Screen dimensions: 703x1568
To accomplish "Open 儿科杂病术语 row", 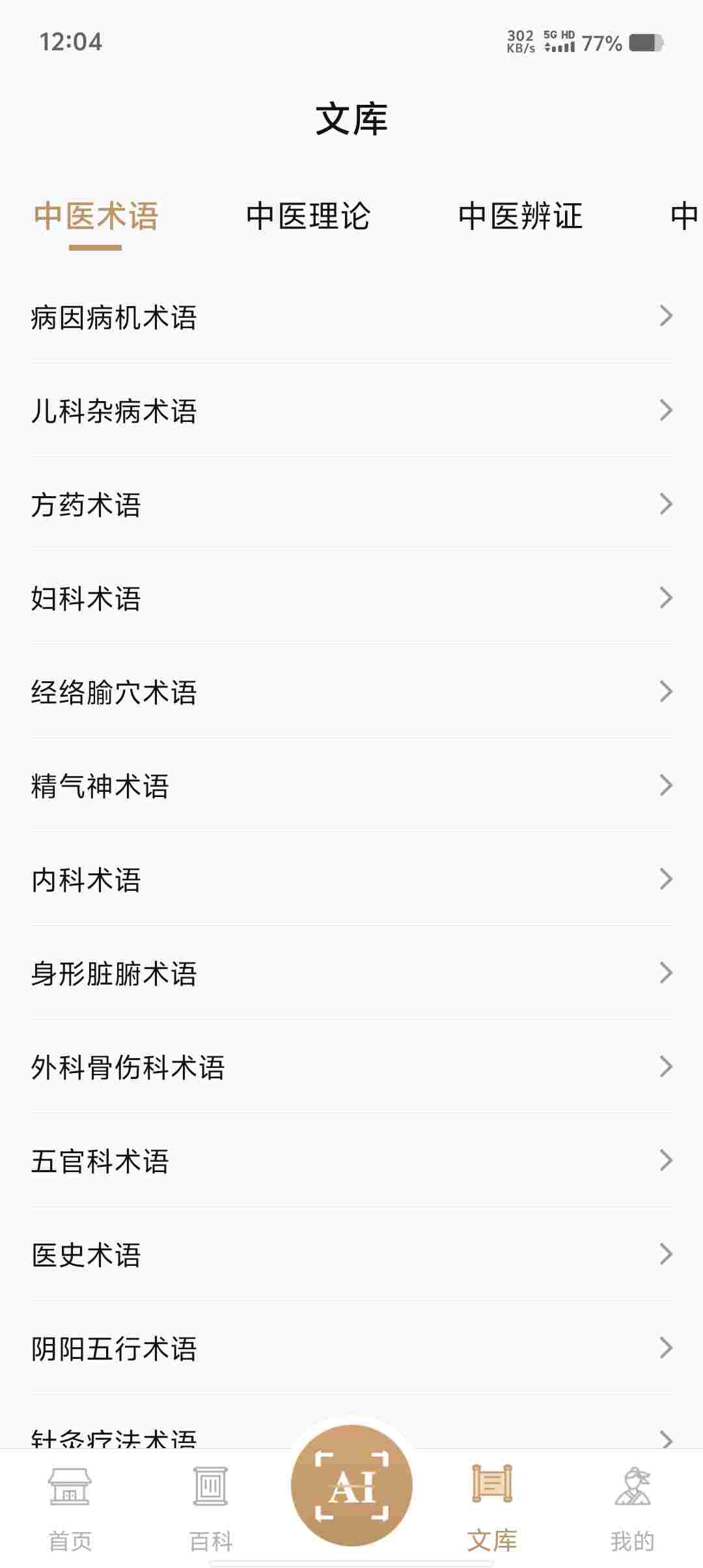I will [351, 411].
